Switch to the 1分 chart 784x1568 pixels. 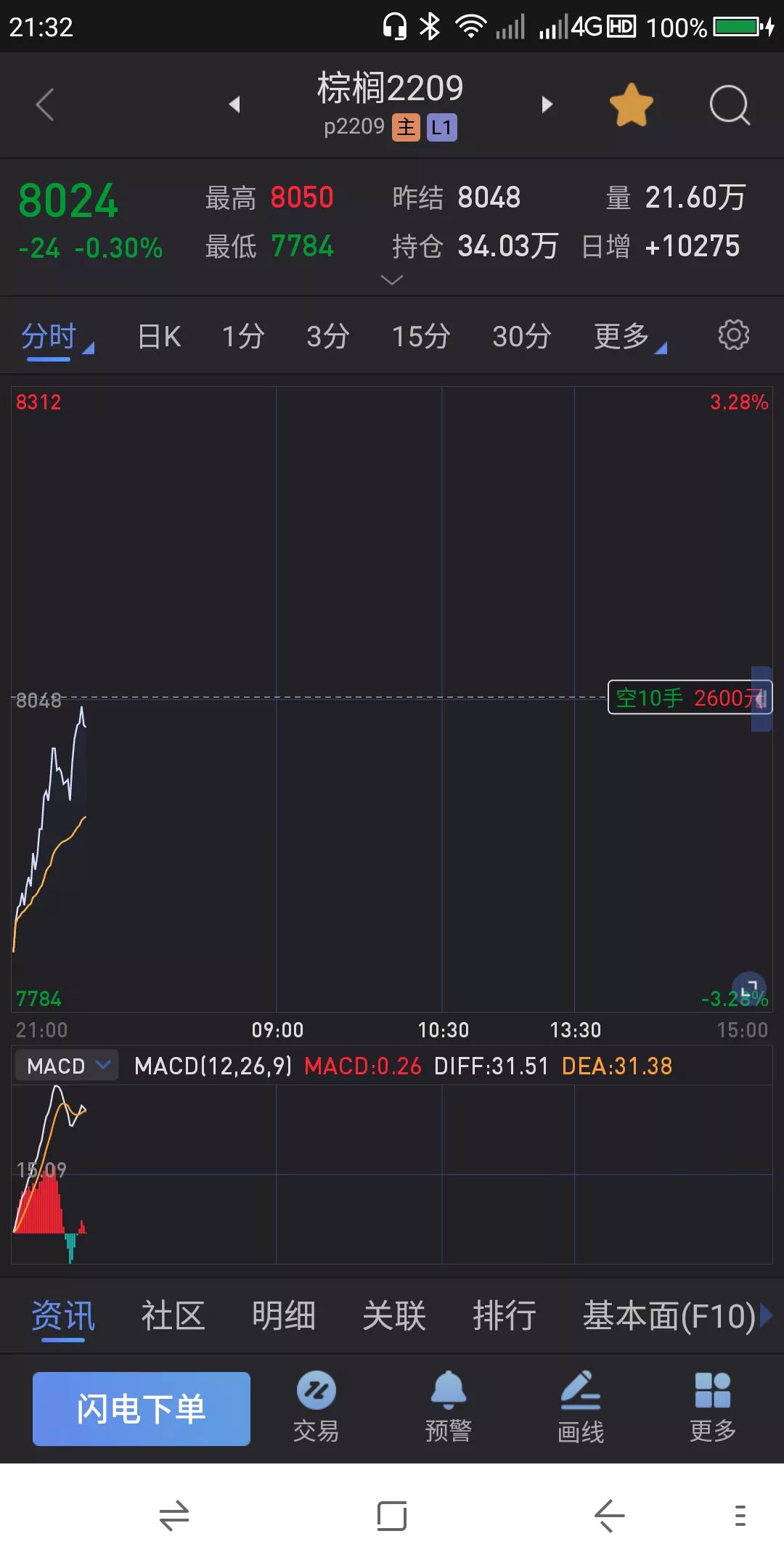pyautogui.click(x=243, y=337)
